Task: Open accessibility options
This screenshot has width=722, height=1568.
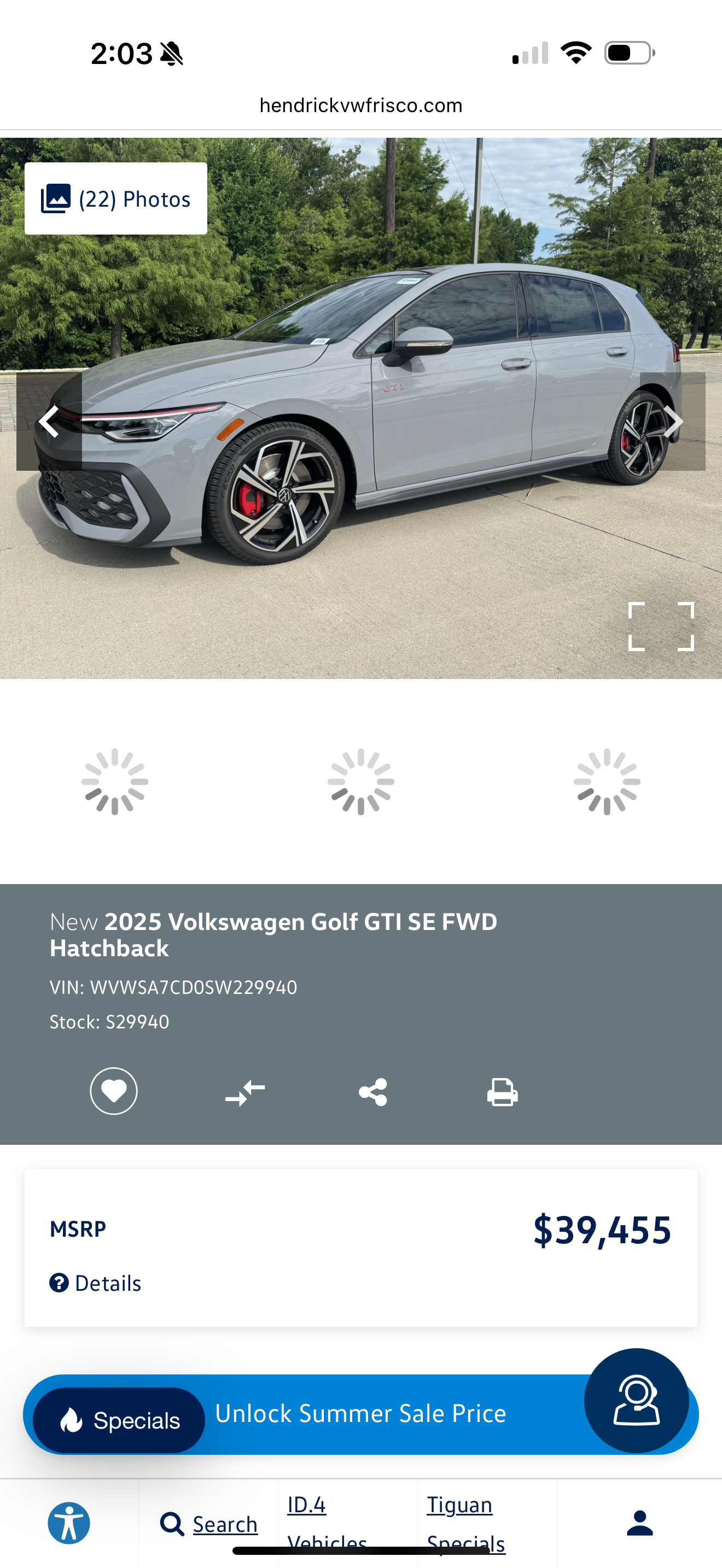Action: (69, 1523)
